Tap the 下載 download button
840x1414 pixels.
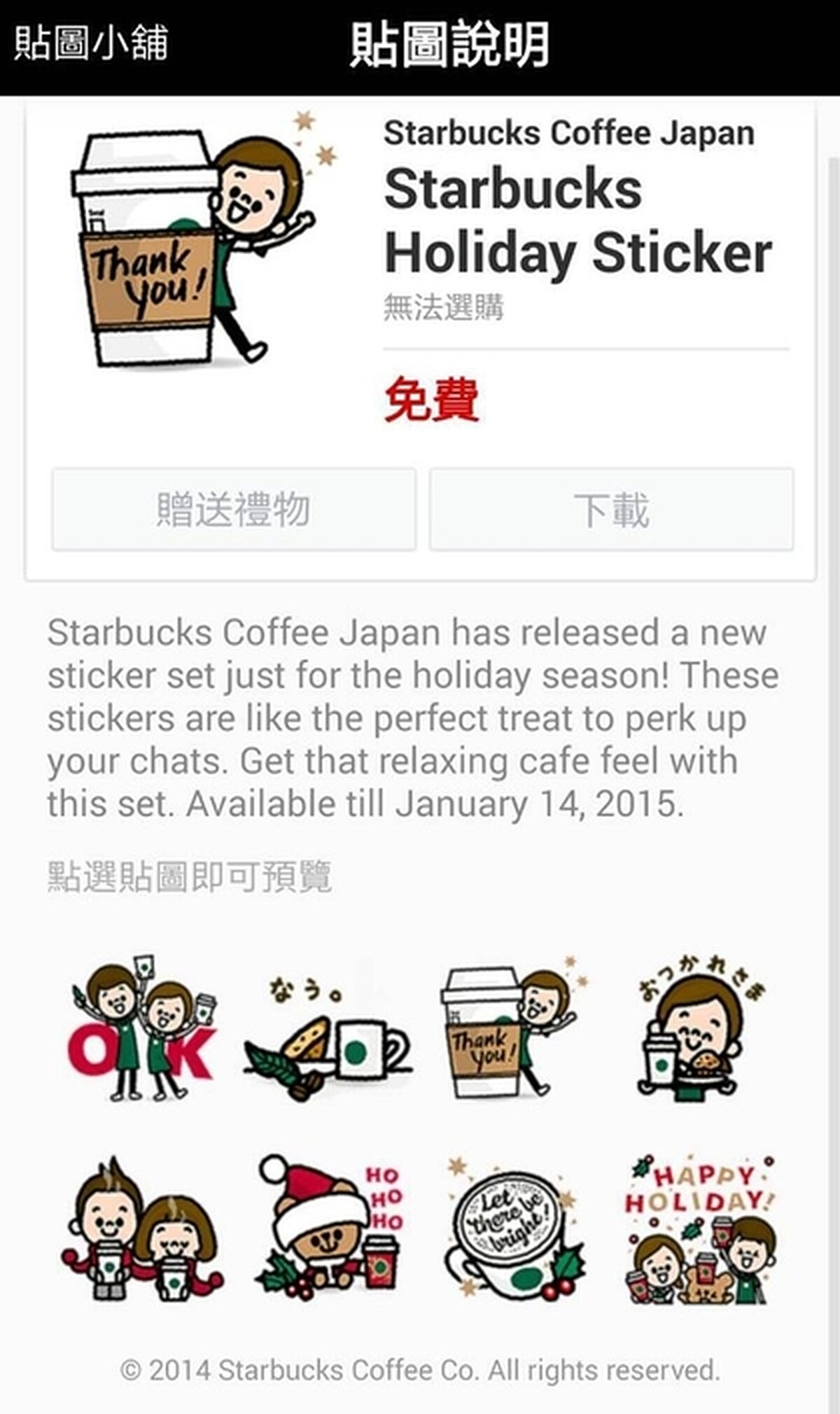click(611, 509)
